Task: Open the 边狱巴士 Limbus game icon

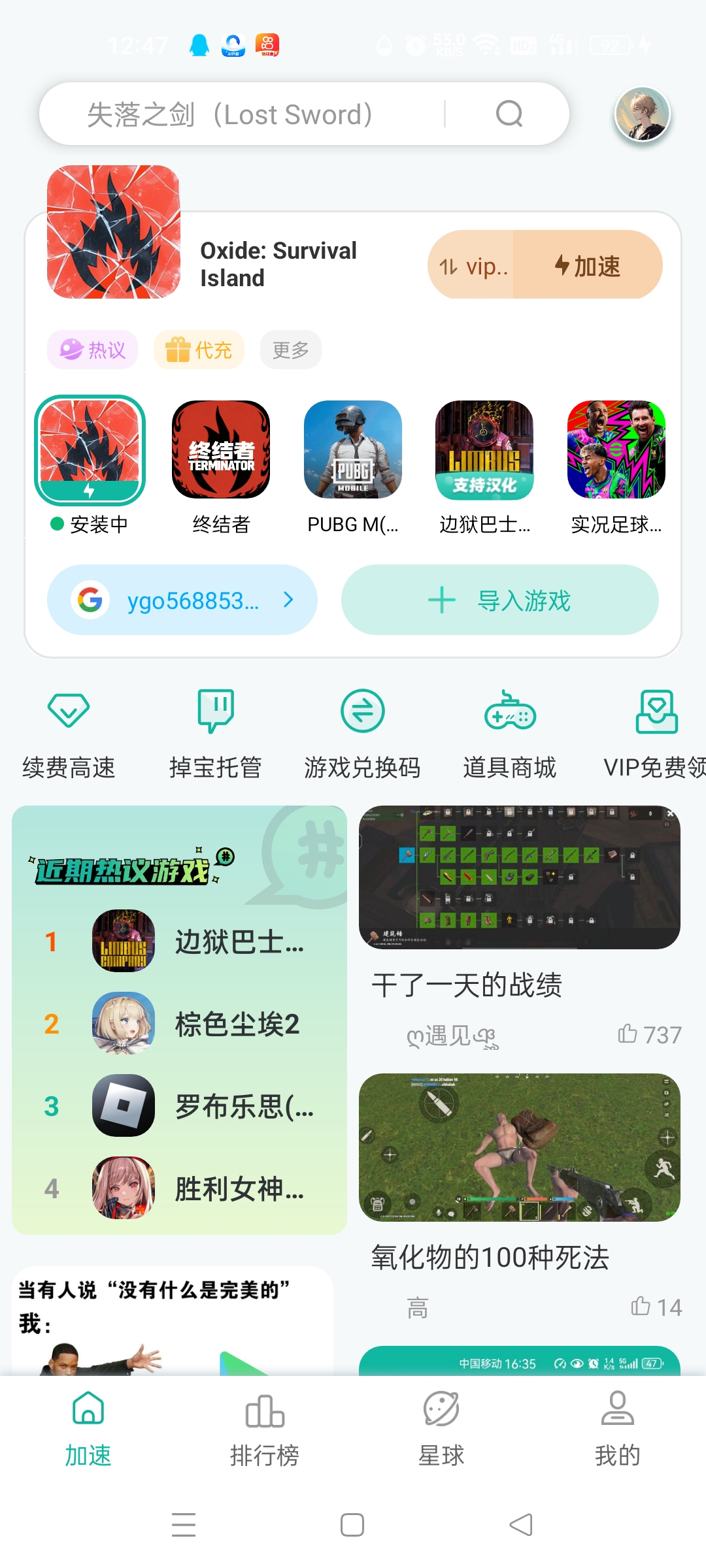Action: (484, 451)
